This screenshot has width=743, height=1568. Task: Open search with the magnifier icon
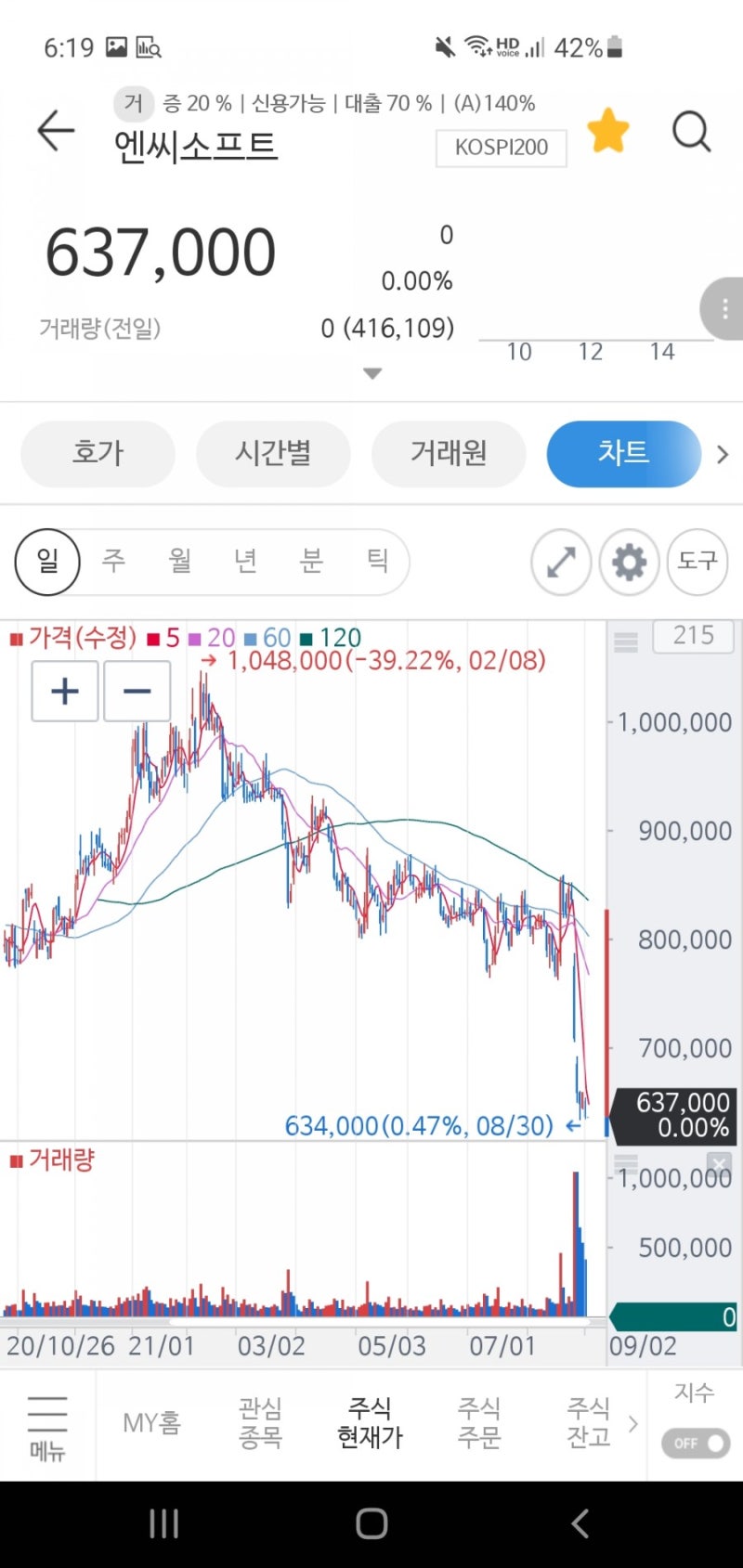pos(691,131)
